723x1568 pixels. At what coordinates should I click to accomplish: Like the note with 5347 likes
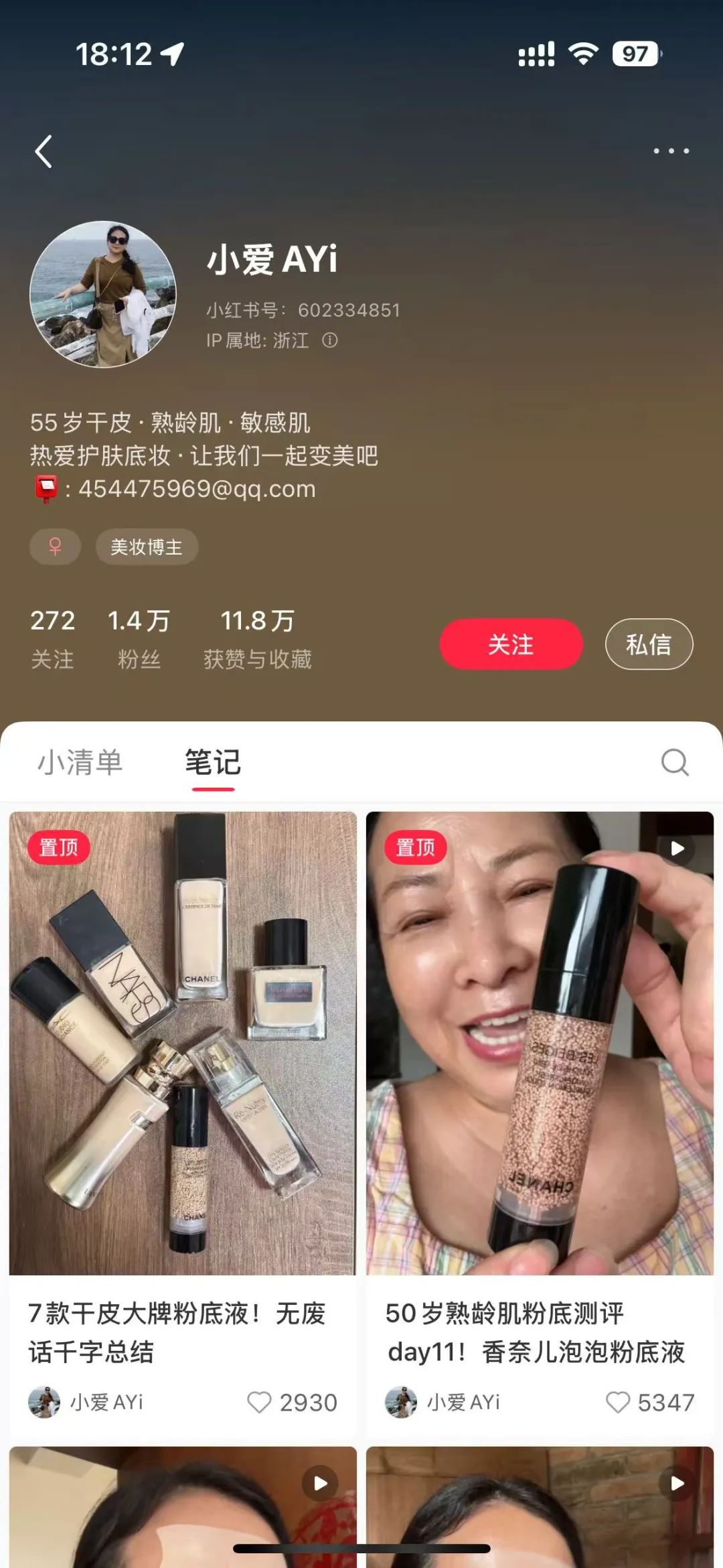[x=617, y=1402]
